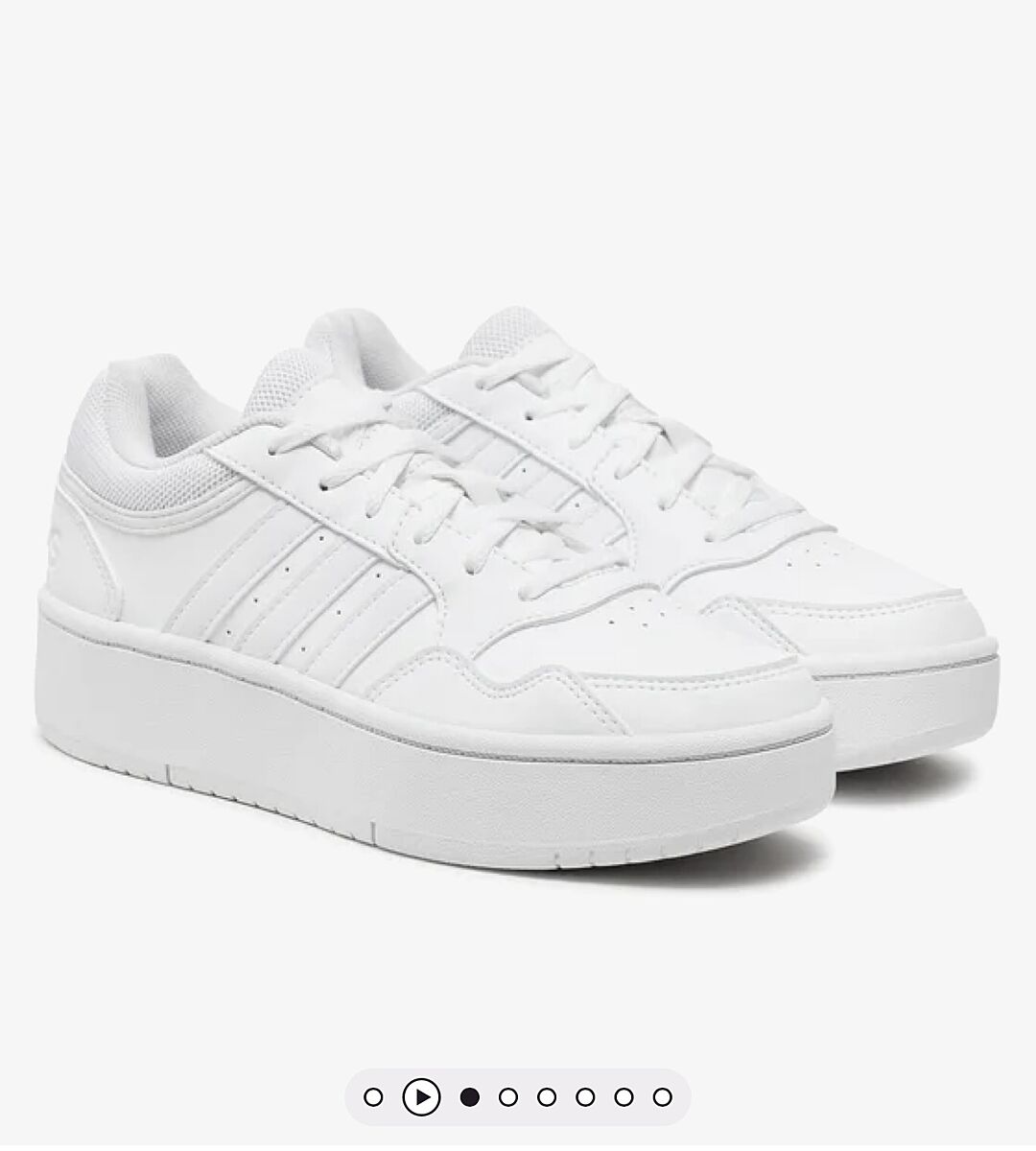Viewport: 1036px width, 1151px height.
Task: Open the white sneaker photo in full view
Action: pyautogui.click(x=518, y=537)
